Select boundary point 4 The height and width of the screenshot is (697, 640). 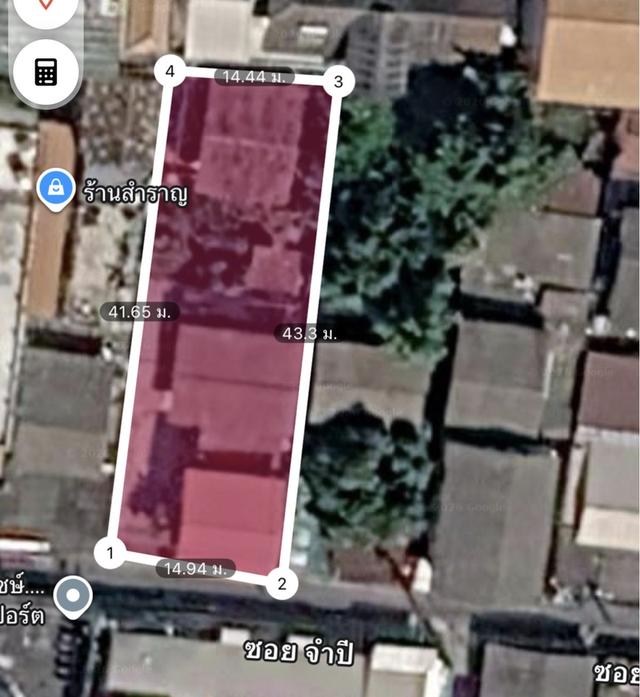(171, 71)
